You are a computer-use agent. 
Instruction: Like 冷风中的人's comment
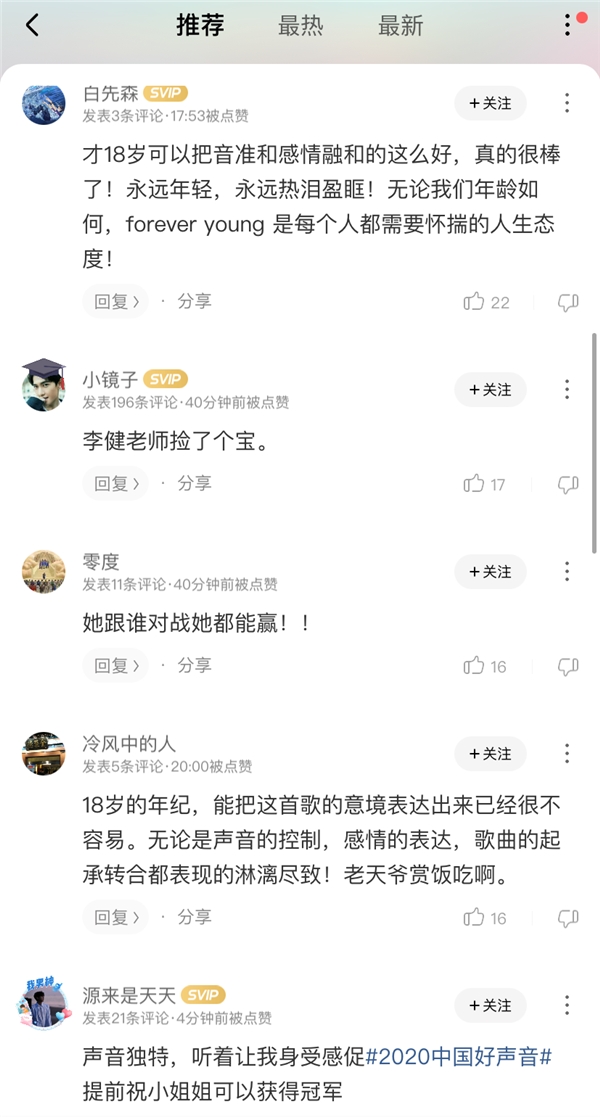(474, 917)
